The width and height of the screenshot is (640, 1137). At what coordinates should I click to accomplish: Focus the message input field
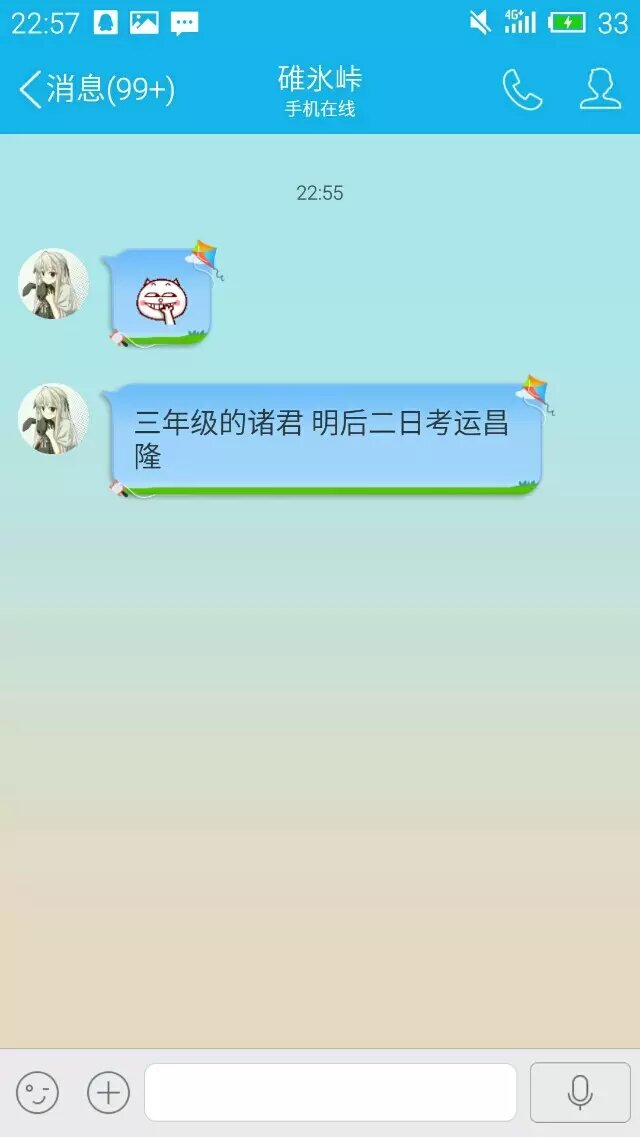tap(330, 1092)
